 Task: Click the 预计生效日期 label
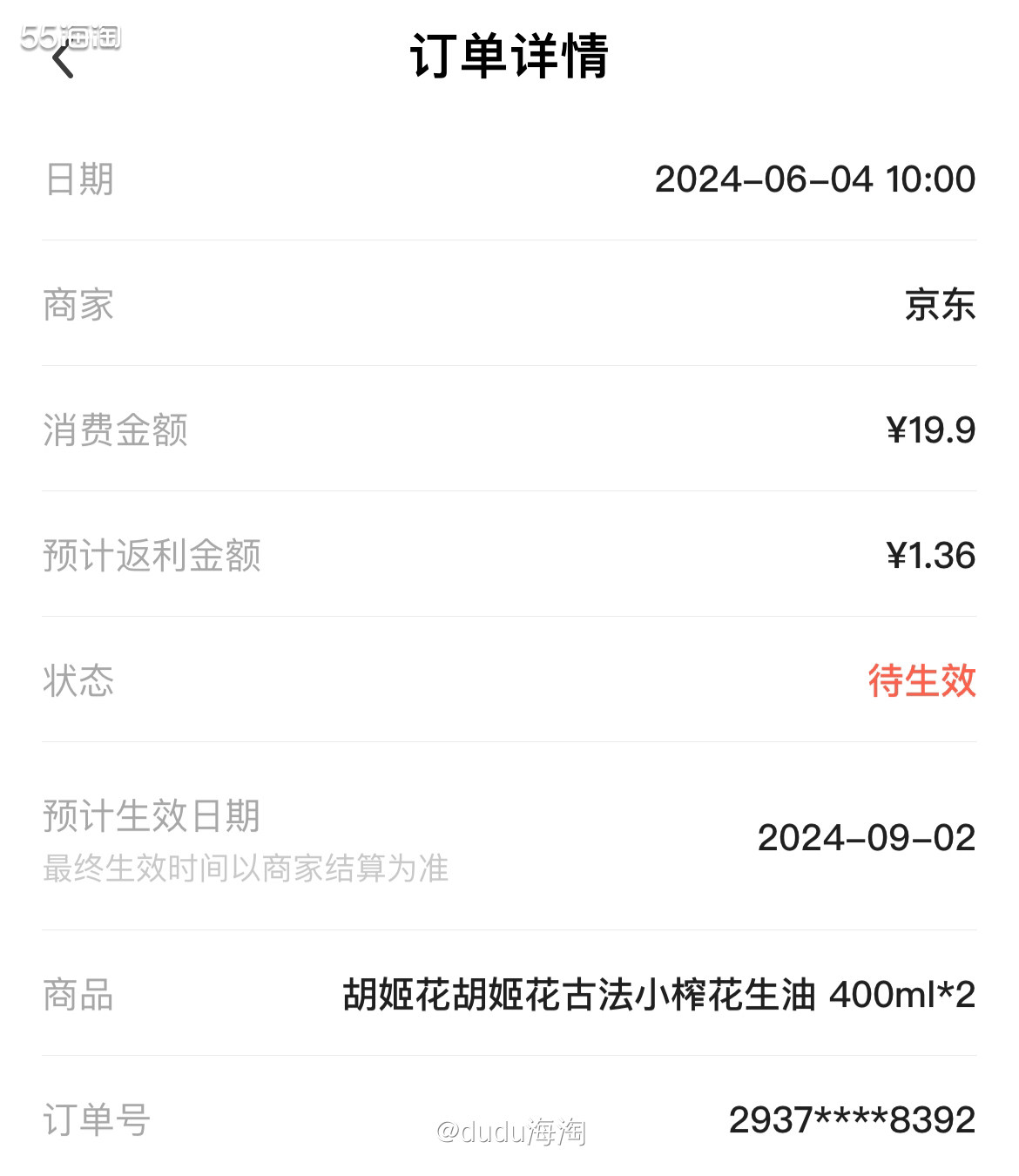154,816
